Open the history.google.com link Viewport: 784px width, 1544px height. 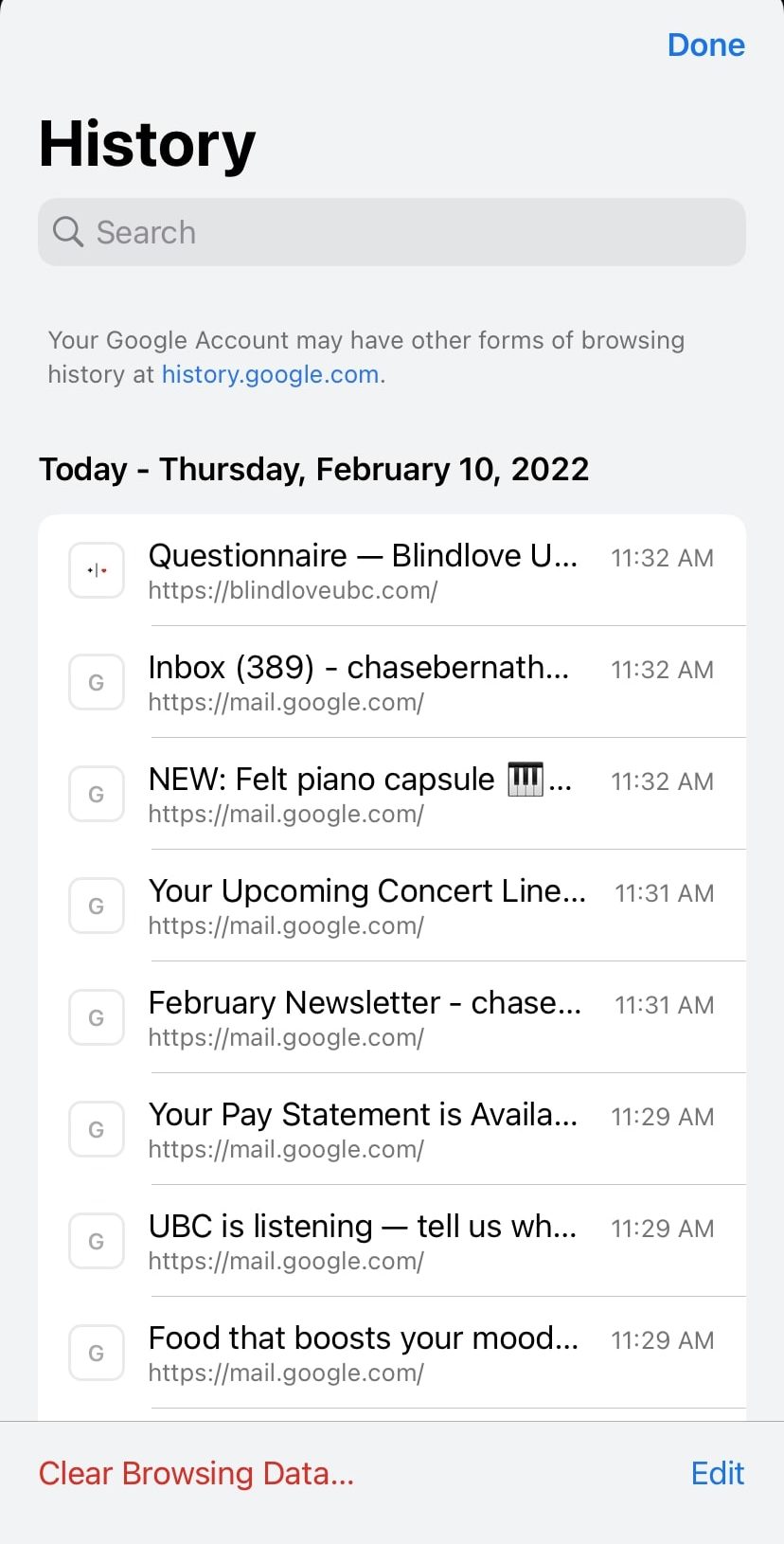pos(270,374)
